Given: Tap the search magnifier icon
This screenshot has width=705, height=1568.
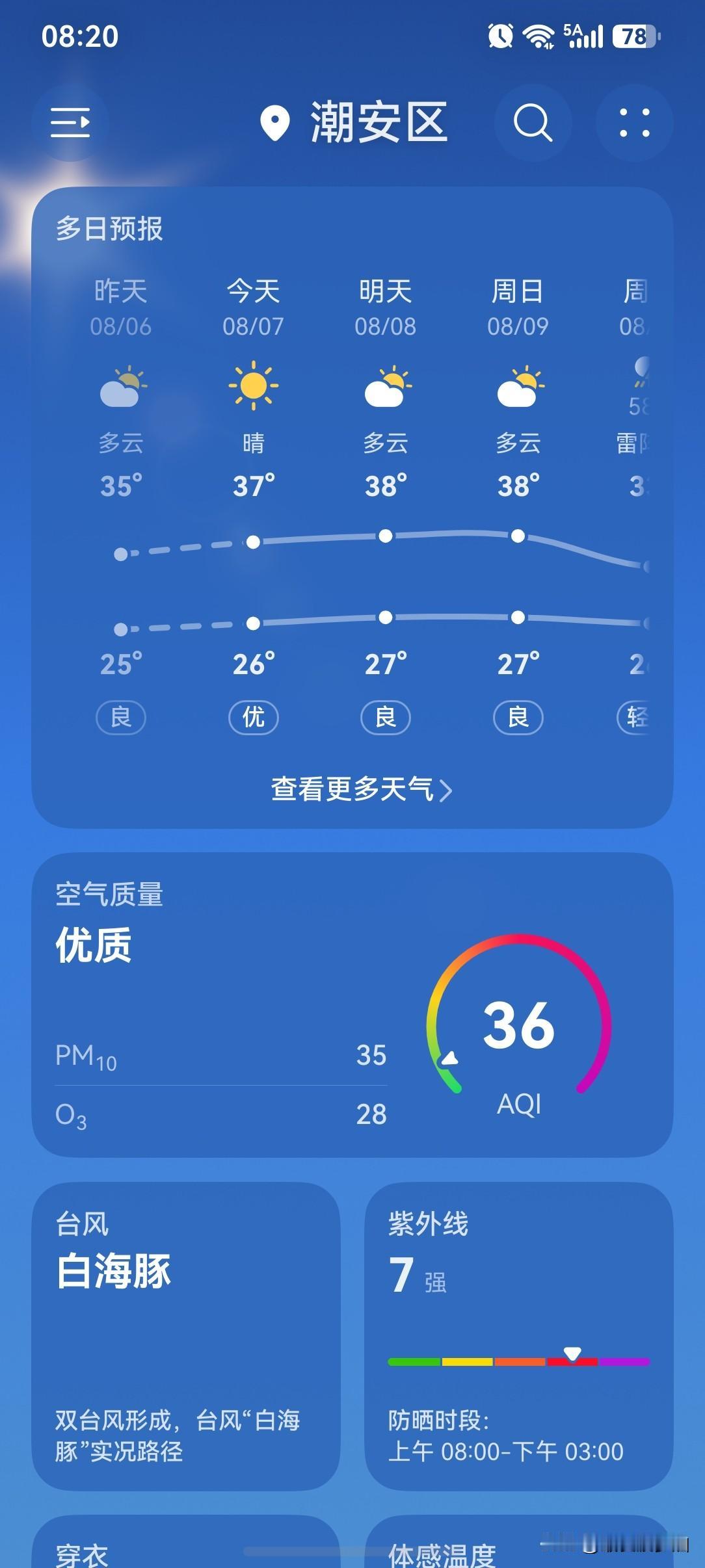Looking at the screenshot, I should pos(533,122).
